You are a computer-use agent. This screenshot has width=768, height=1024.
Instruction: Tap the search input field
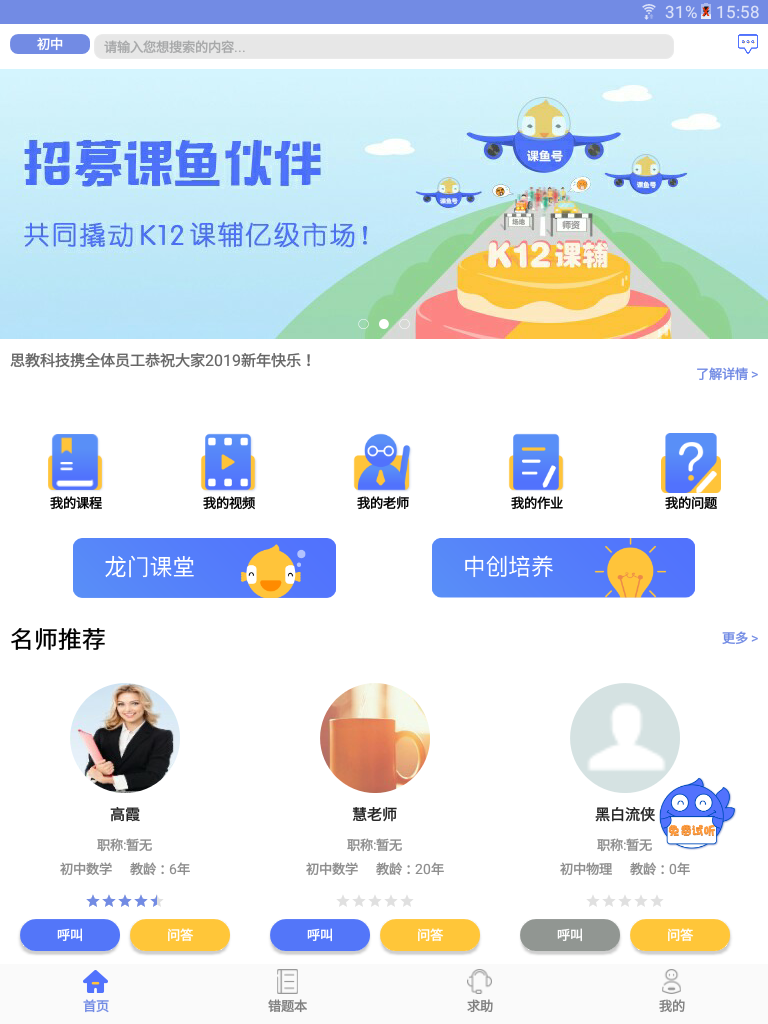383,45
